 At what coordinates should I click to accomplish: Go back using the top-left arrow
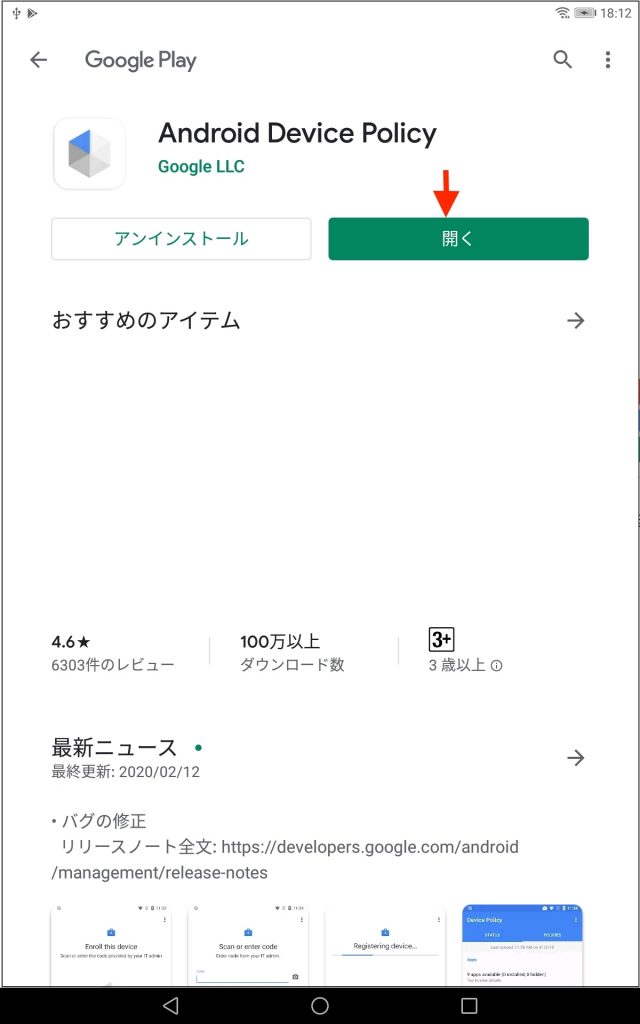pos(39,60)
